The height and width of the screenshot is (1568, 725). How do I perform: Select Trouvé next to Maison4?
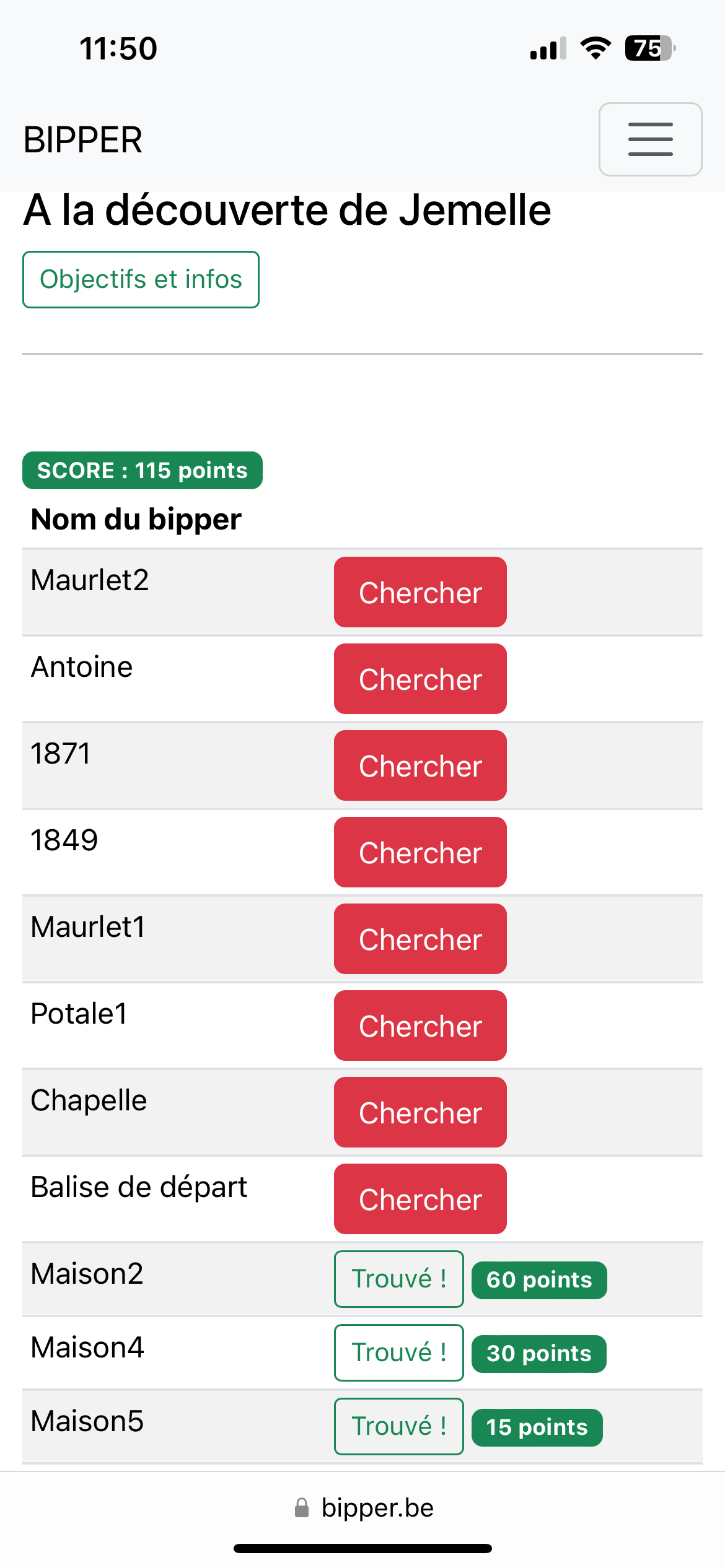coord(399,1352)
